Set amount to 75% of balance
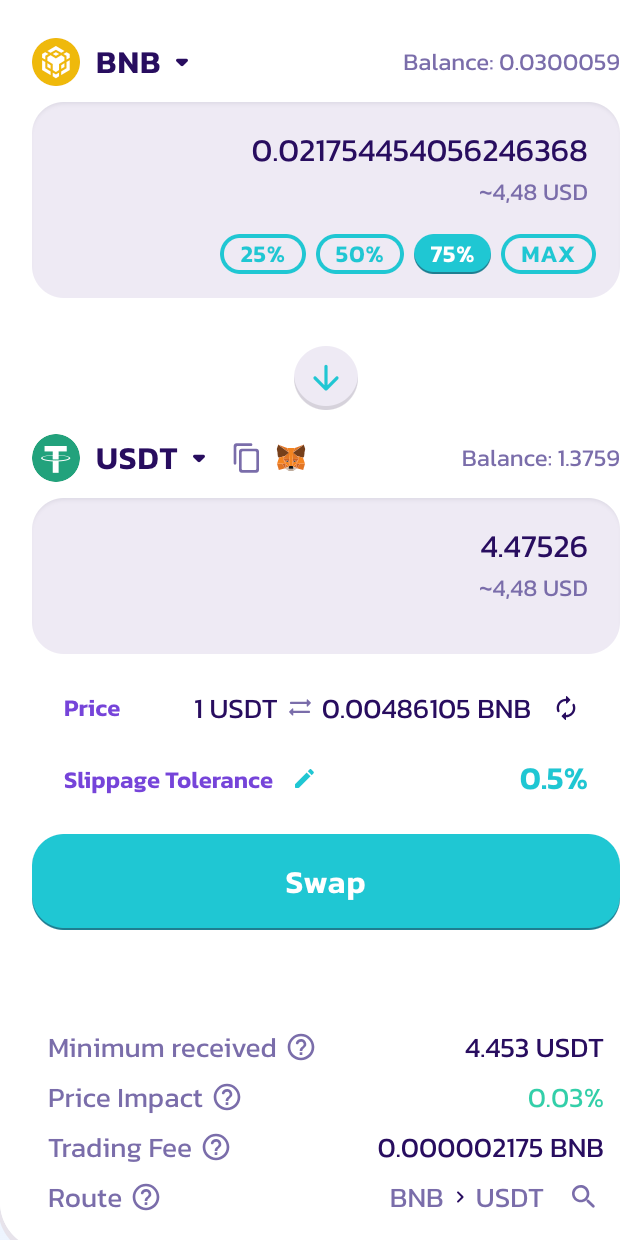Image resolution: width=632 pixels, height=1240 pixels. [x=452, y=254]
